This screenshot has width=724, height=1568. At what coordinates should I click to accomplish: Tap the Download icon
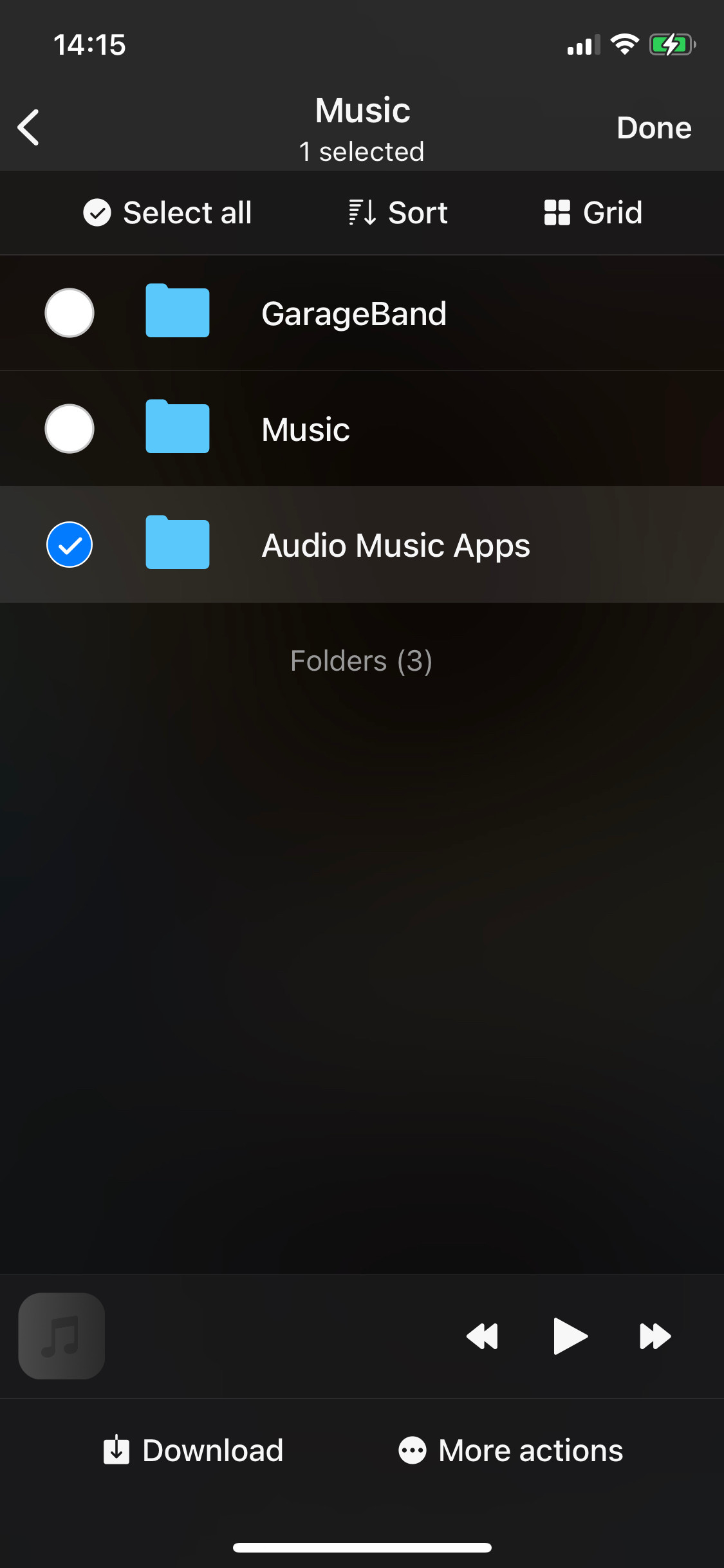116,1450
